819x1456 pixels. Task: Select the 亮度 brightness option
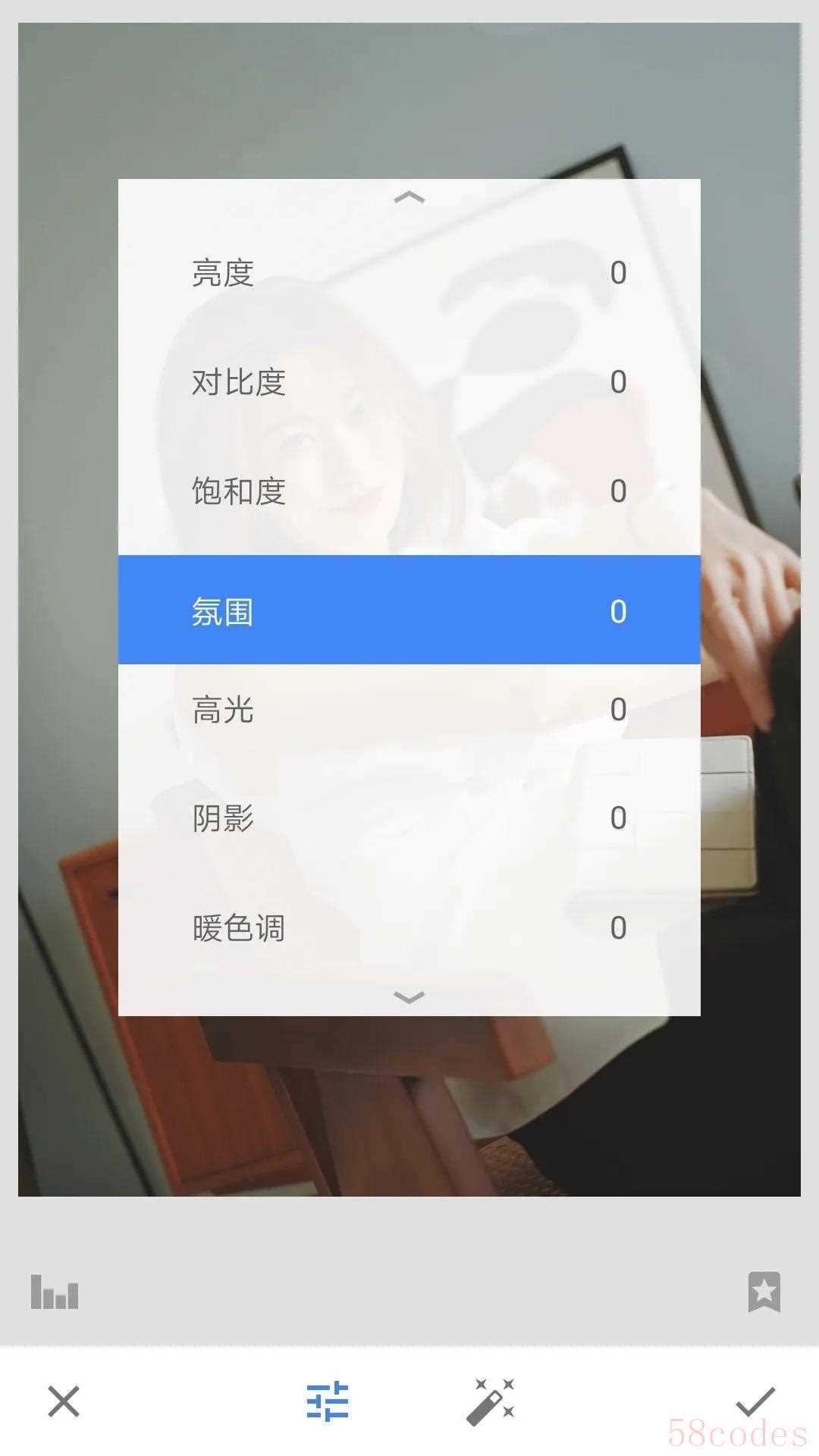409,273
